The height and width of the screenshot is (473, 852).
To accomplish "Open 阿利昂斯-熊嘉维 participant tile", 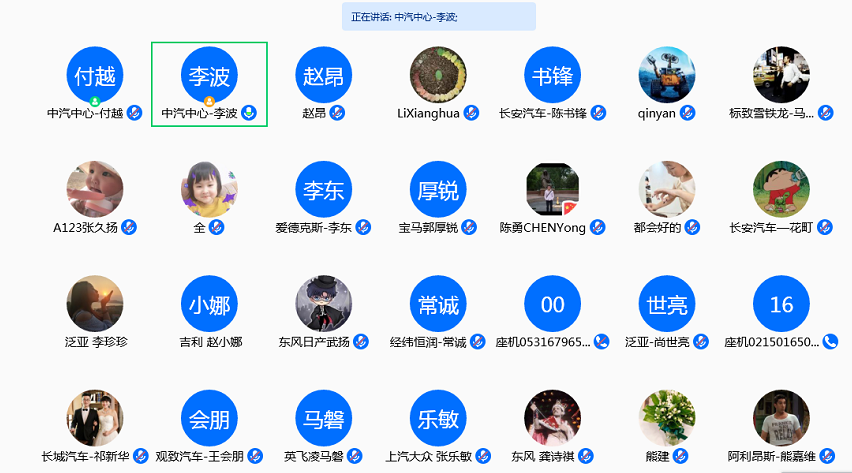I will click(x=781, y=418).
